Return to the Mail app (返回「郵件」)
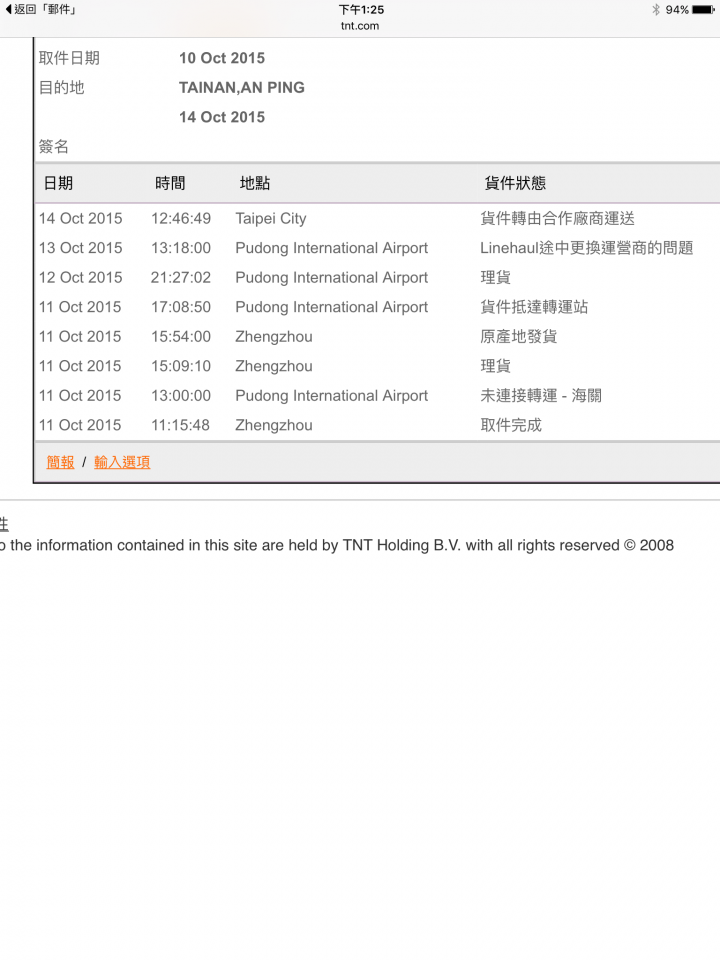Viewport: 720px width, 960px height. pyautogui.click(x=40, y=10)
